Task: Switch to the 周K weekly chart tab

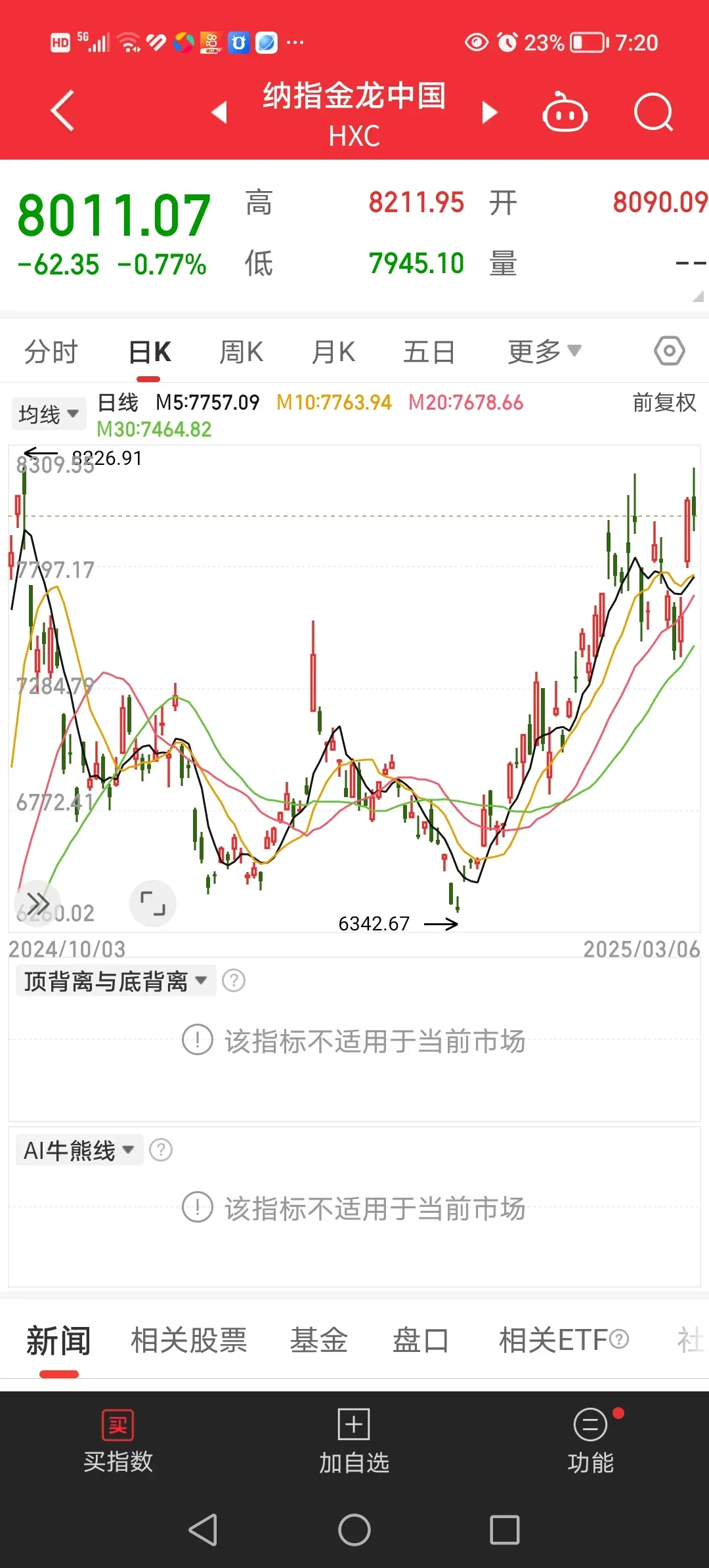Action: [x=241, y=351]
